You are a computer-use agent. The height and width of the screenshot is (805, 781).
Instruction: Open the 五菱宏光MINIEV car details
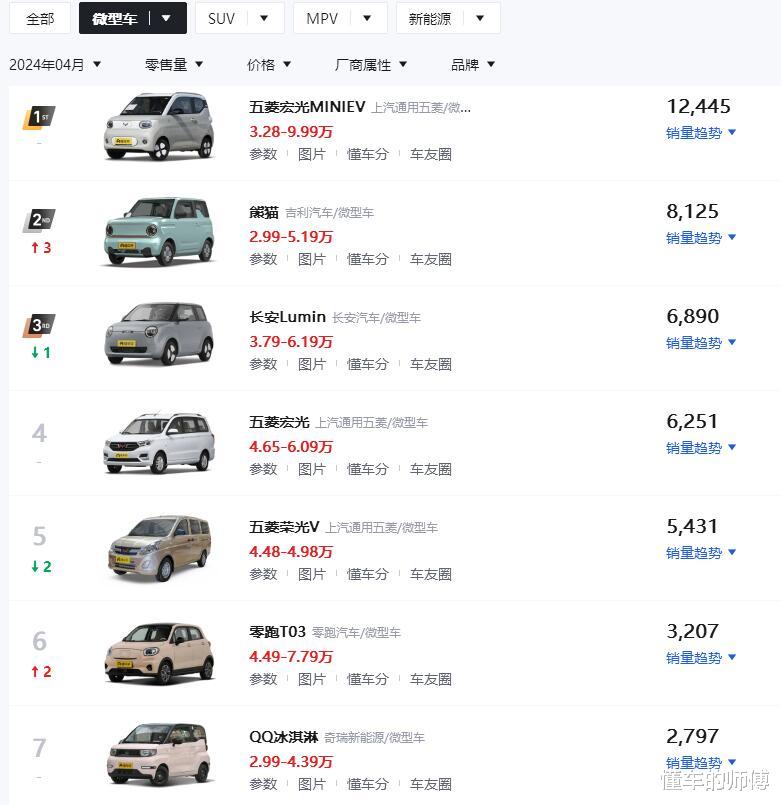[x=307, y=107]
